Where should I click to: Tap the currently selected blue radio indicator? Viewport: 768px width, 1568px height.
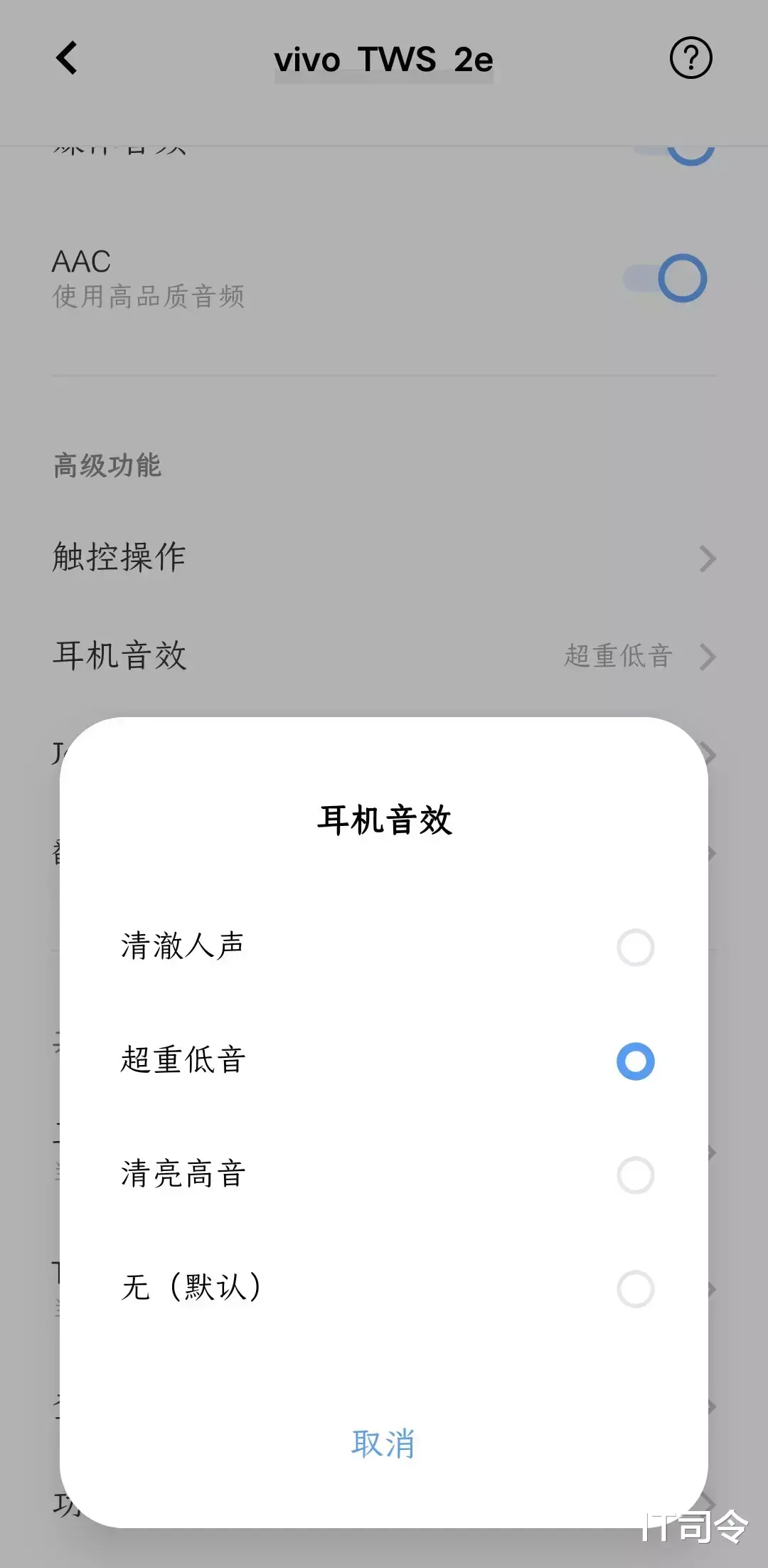coord(635,1061)
